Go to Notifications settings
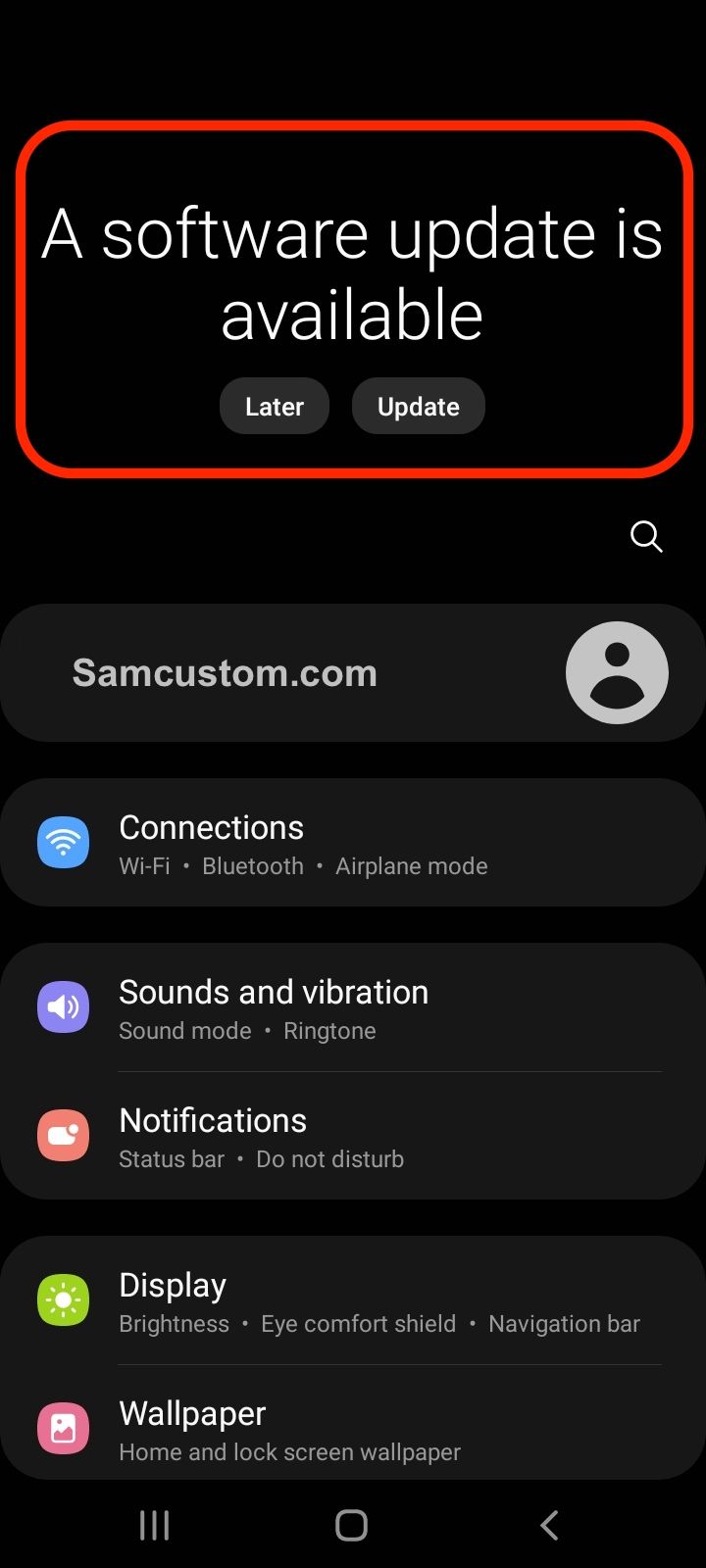This screenshot has width=706, height=1568. click(353, 1136)
